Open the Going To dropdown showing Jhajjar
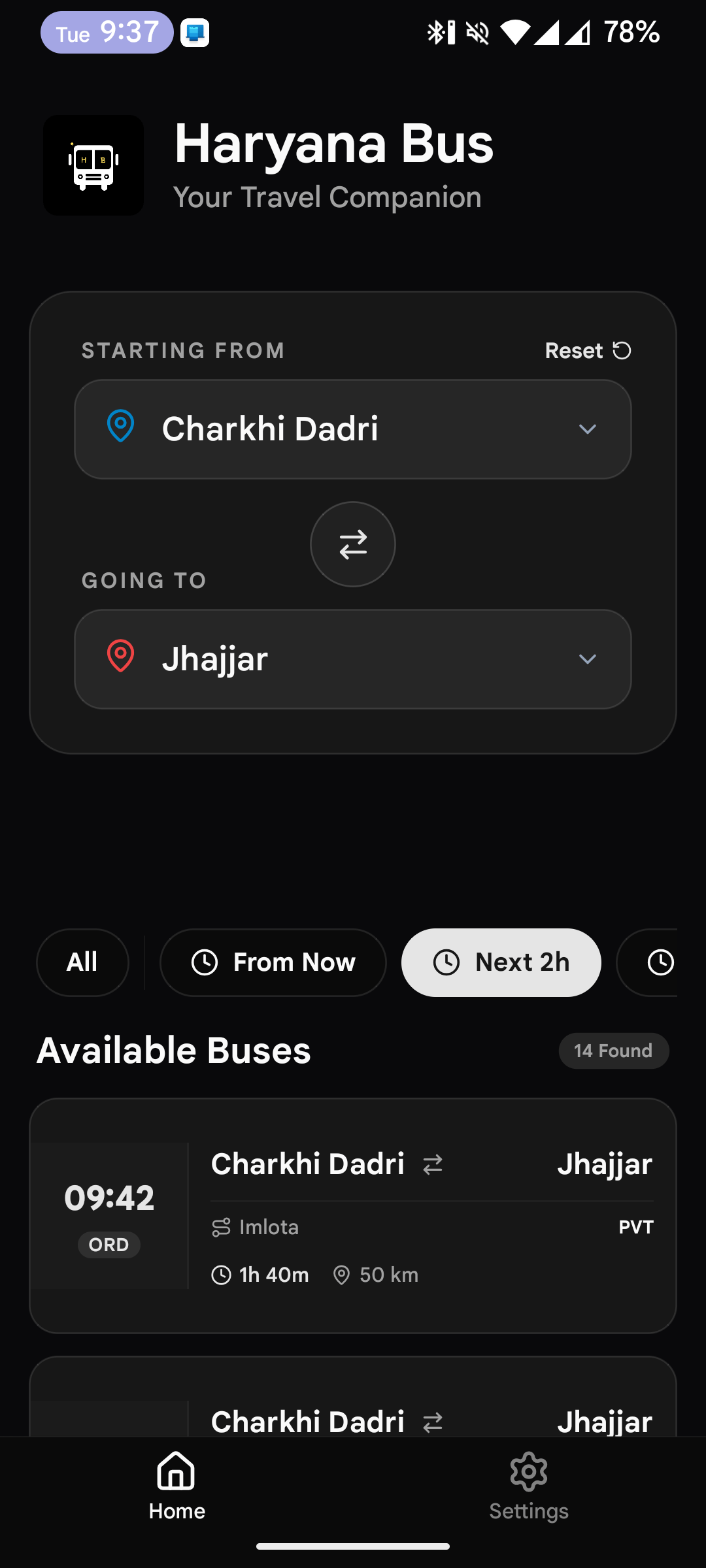The width and height of the screenshot is (706, 1568). pyautogui.click(x=353, y=659)
